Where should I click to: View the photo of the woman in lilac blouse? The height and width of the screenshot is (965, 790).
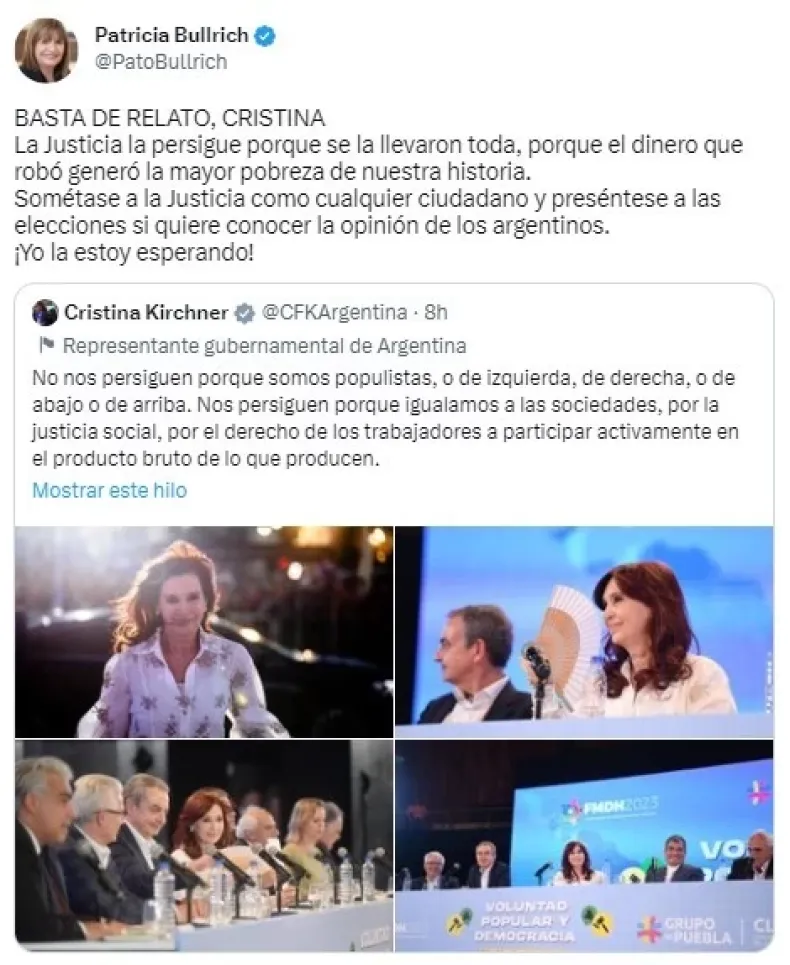203,630
